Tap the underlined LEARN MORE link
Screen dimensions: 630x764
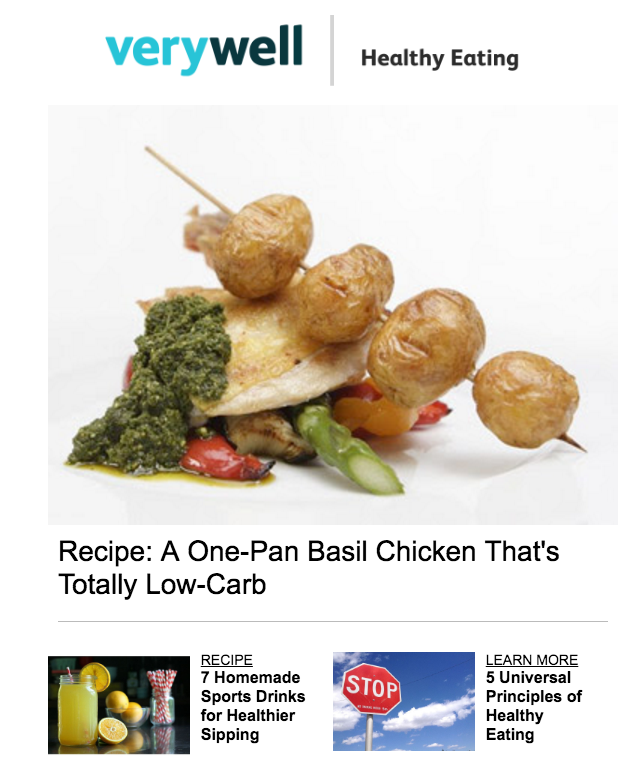click(x=531, y=660)
